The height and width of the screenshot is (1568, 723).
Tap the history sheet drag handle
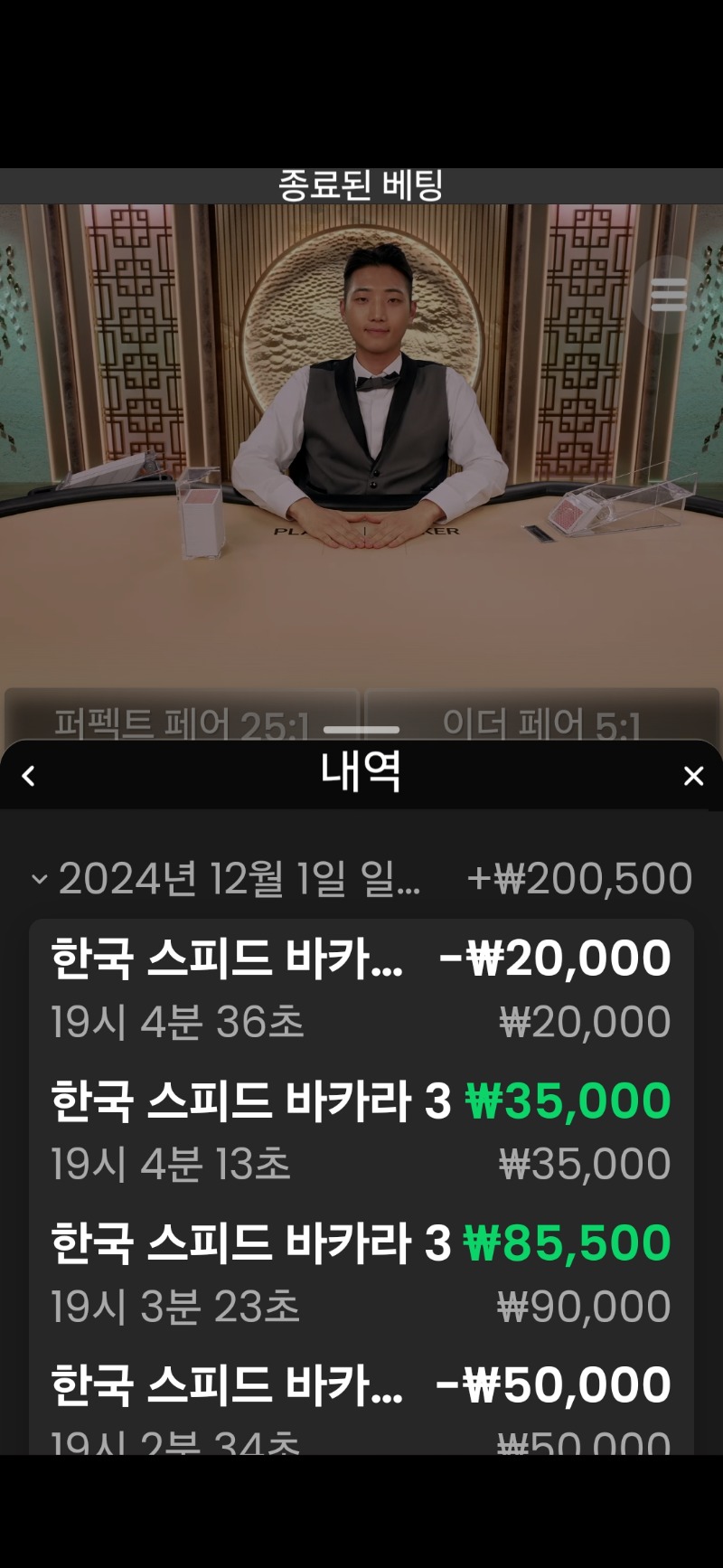pyautogui.click(x=361, y=729)
